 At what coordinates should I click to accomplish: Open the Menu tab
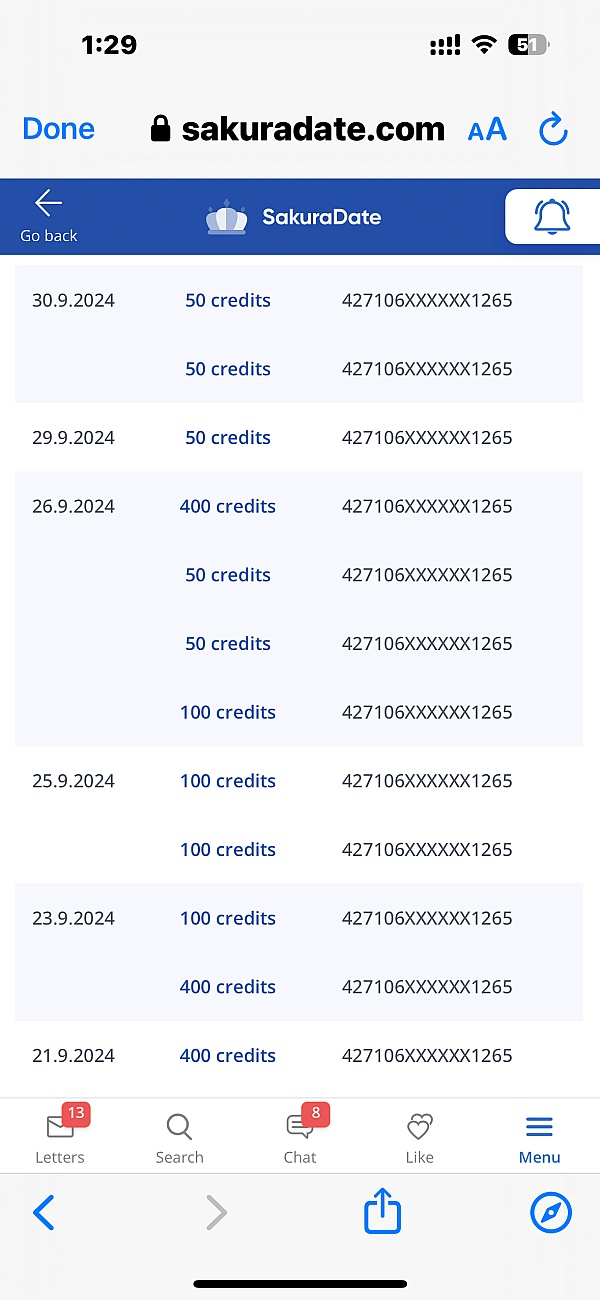click(539, 1138)
